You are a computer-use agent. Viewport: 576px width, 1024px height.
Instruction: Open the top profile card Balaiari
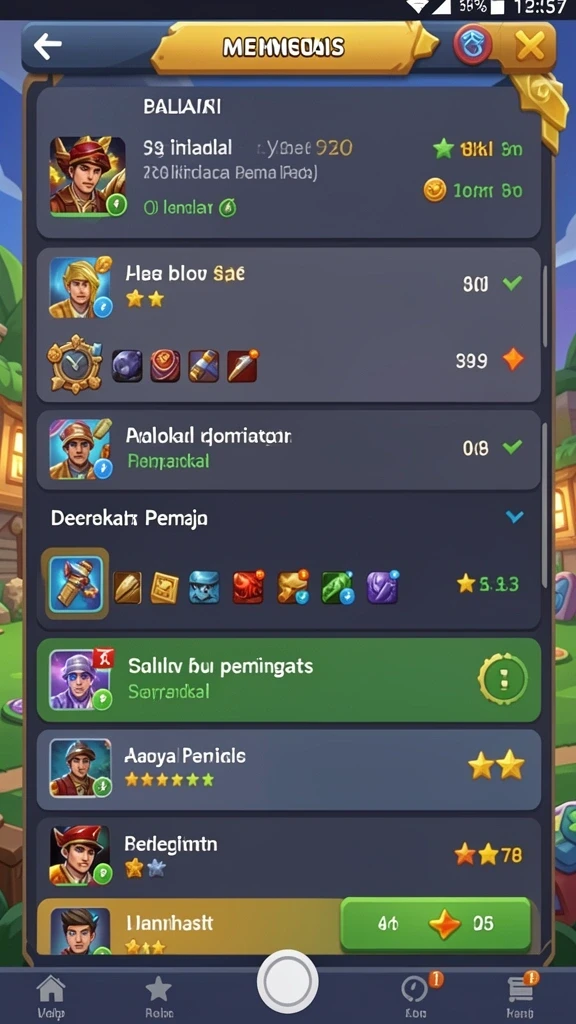click(288, 162)
